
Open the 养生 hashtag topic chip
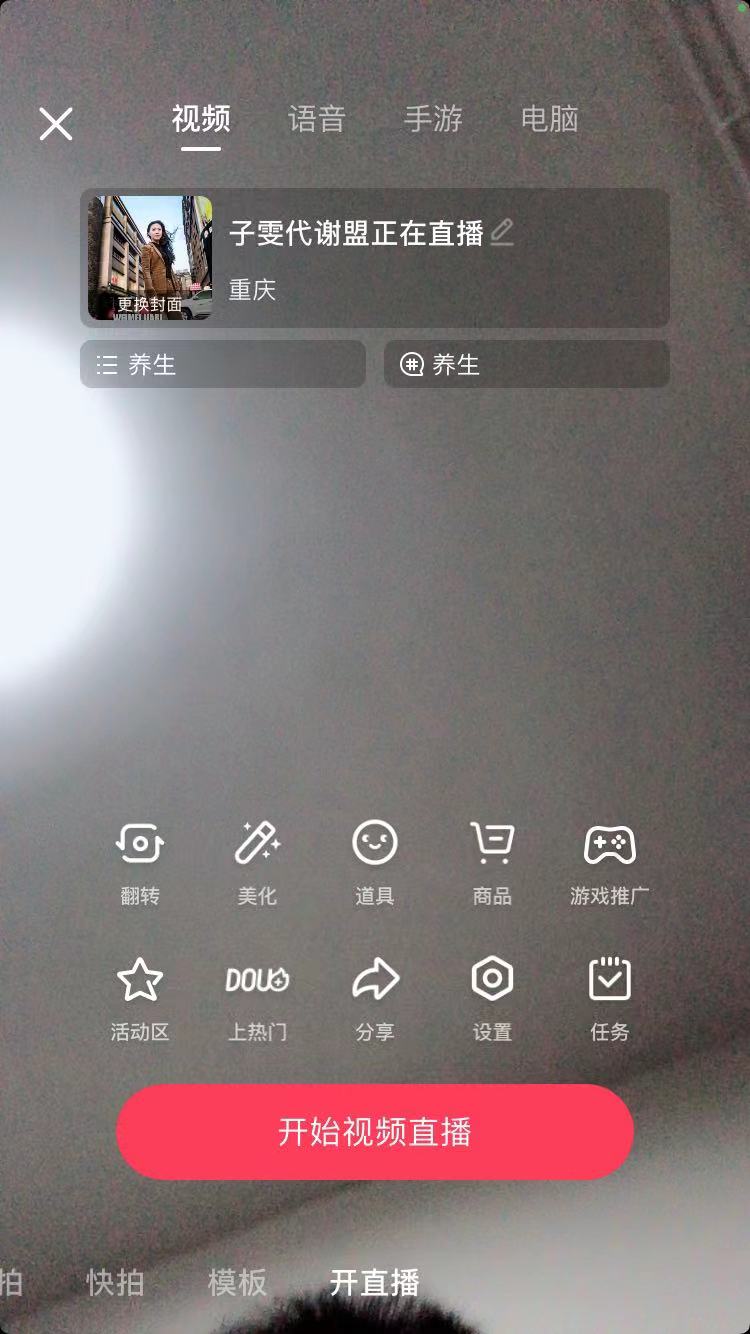526,365
